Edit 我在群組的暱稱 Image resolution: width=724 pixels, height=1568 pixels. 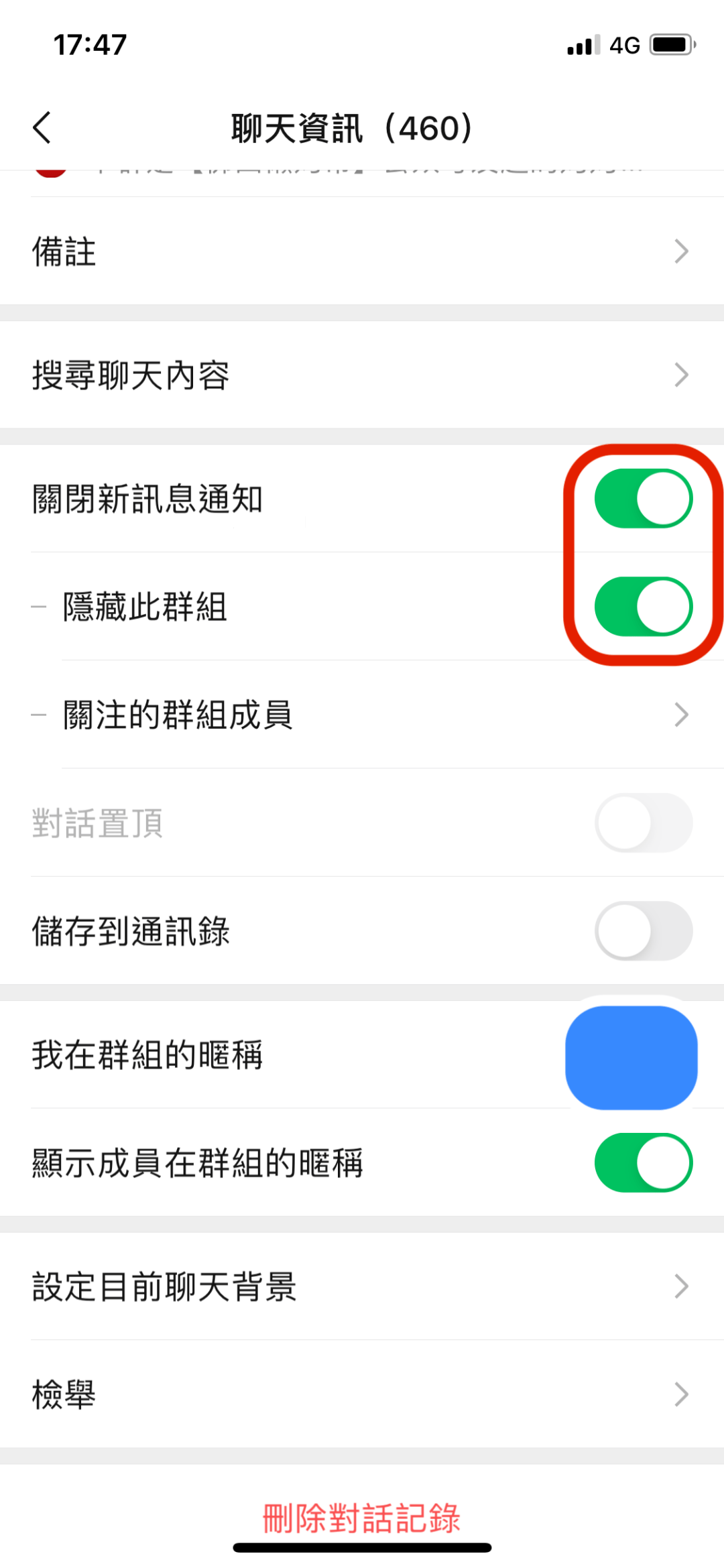(x=362, y=1055)
